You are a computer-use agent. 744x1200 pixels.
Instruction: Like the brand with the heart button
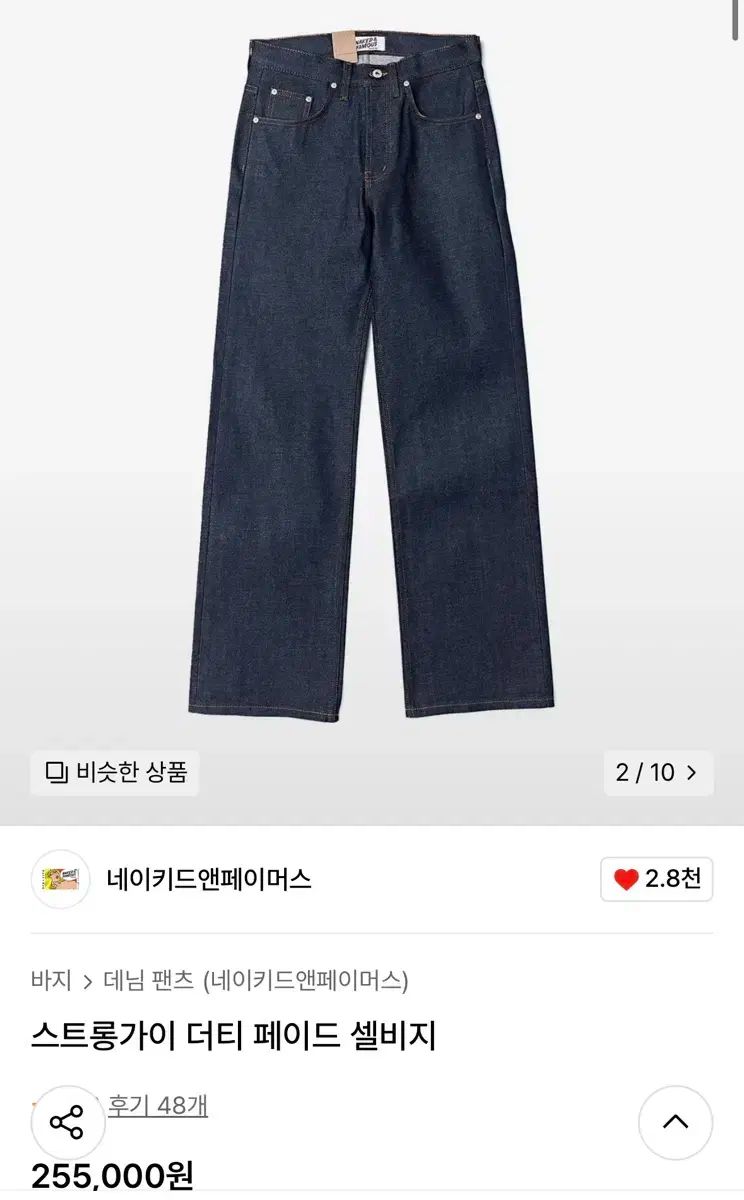[x=657, y=879]
